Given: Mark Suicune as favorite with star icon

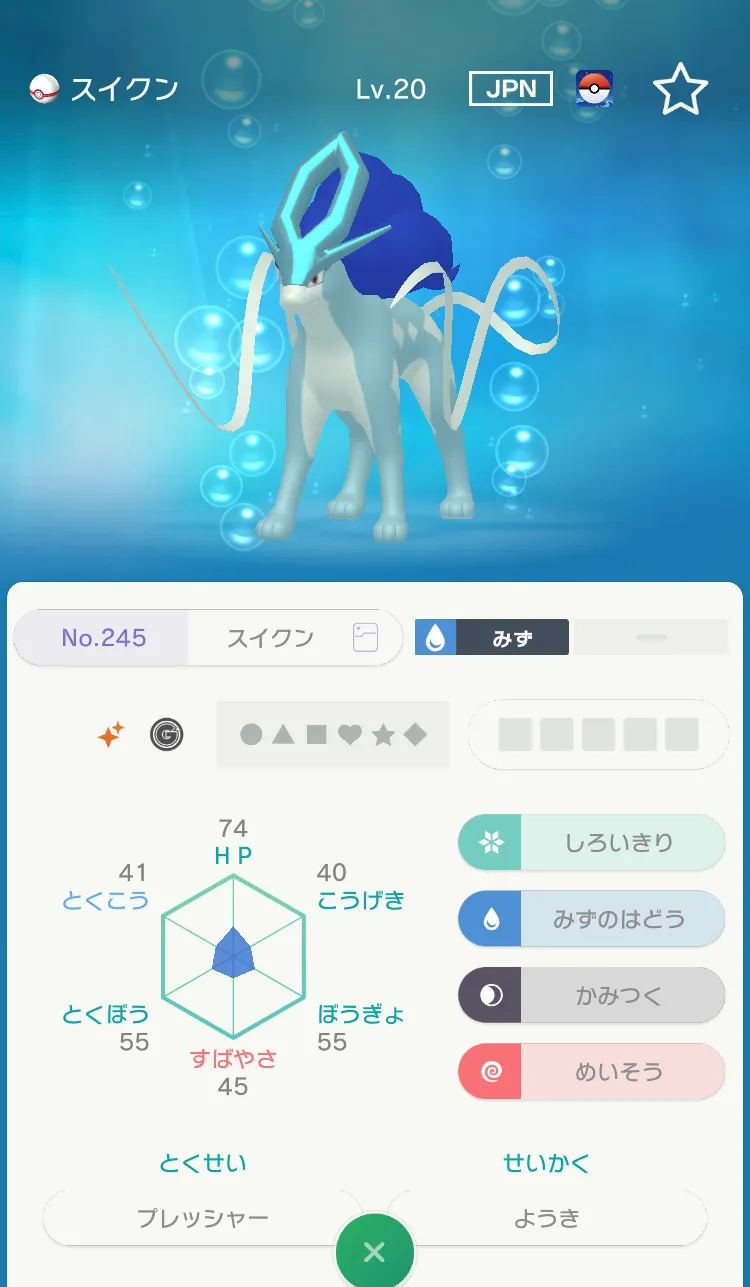Looking at the screenshot, I should click(x=681, y=90).
